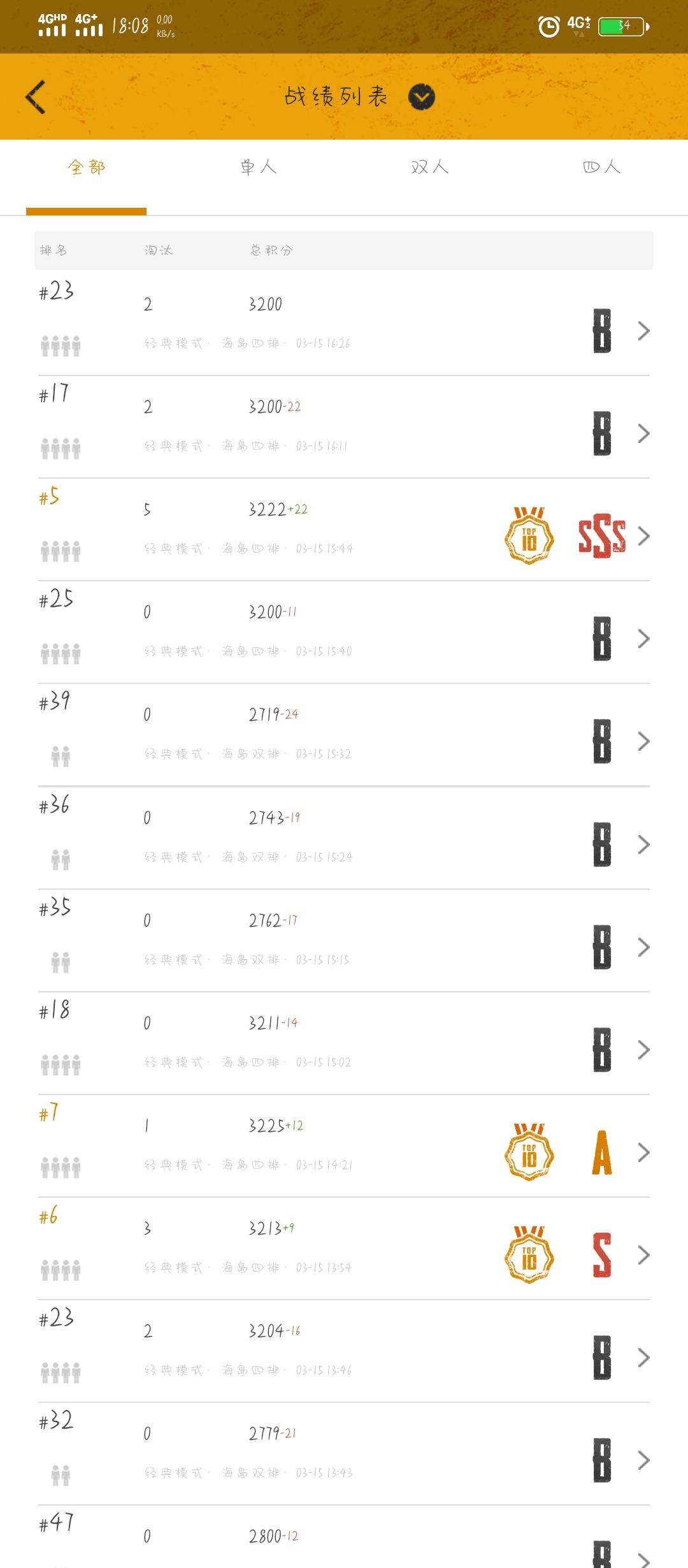View the #35 match with score 2762
Viewport: 688px width, 1568px height.
344,941
